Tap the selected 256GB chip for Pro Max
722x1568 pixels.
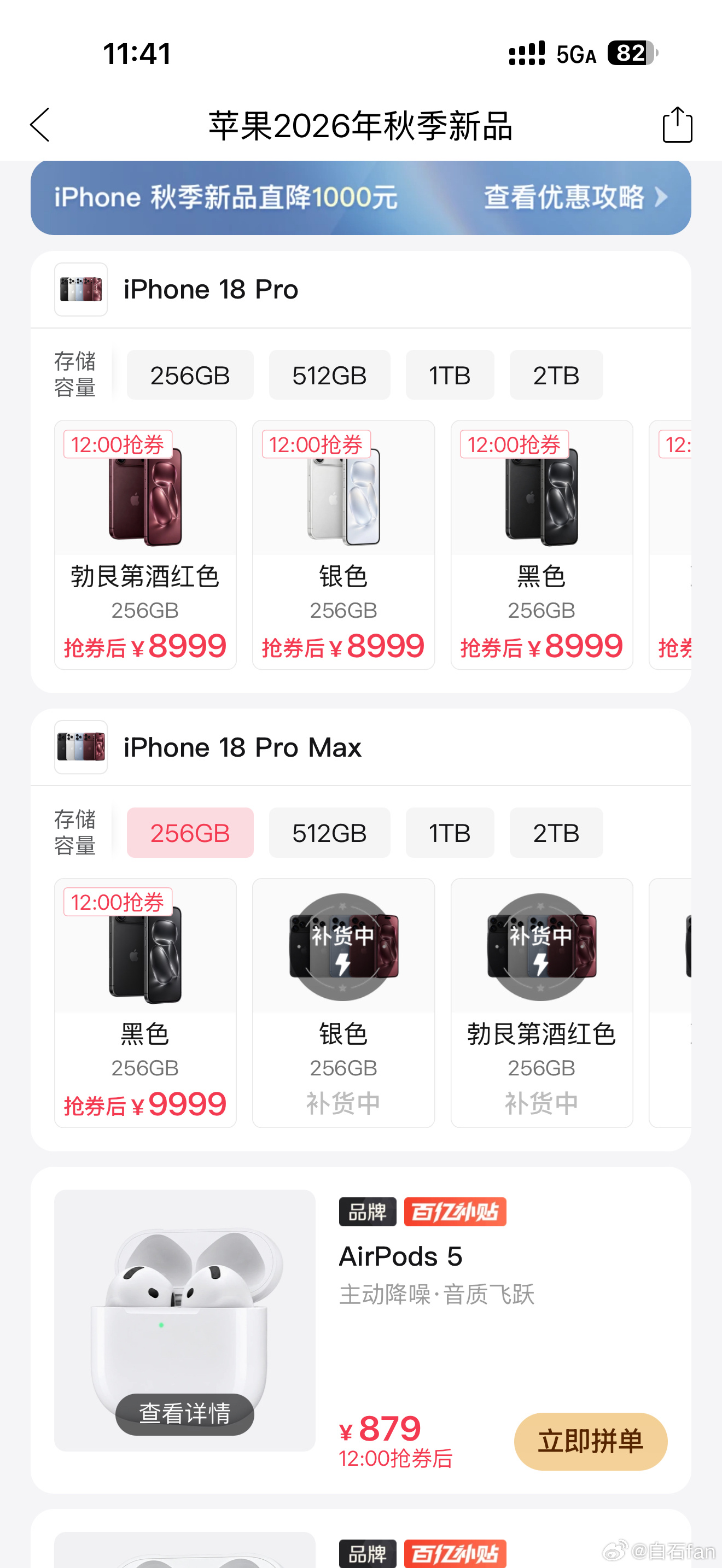[x=190, y=833]
